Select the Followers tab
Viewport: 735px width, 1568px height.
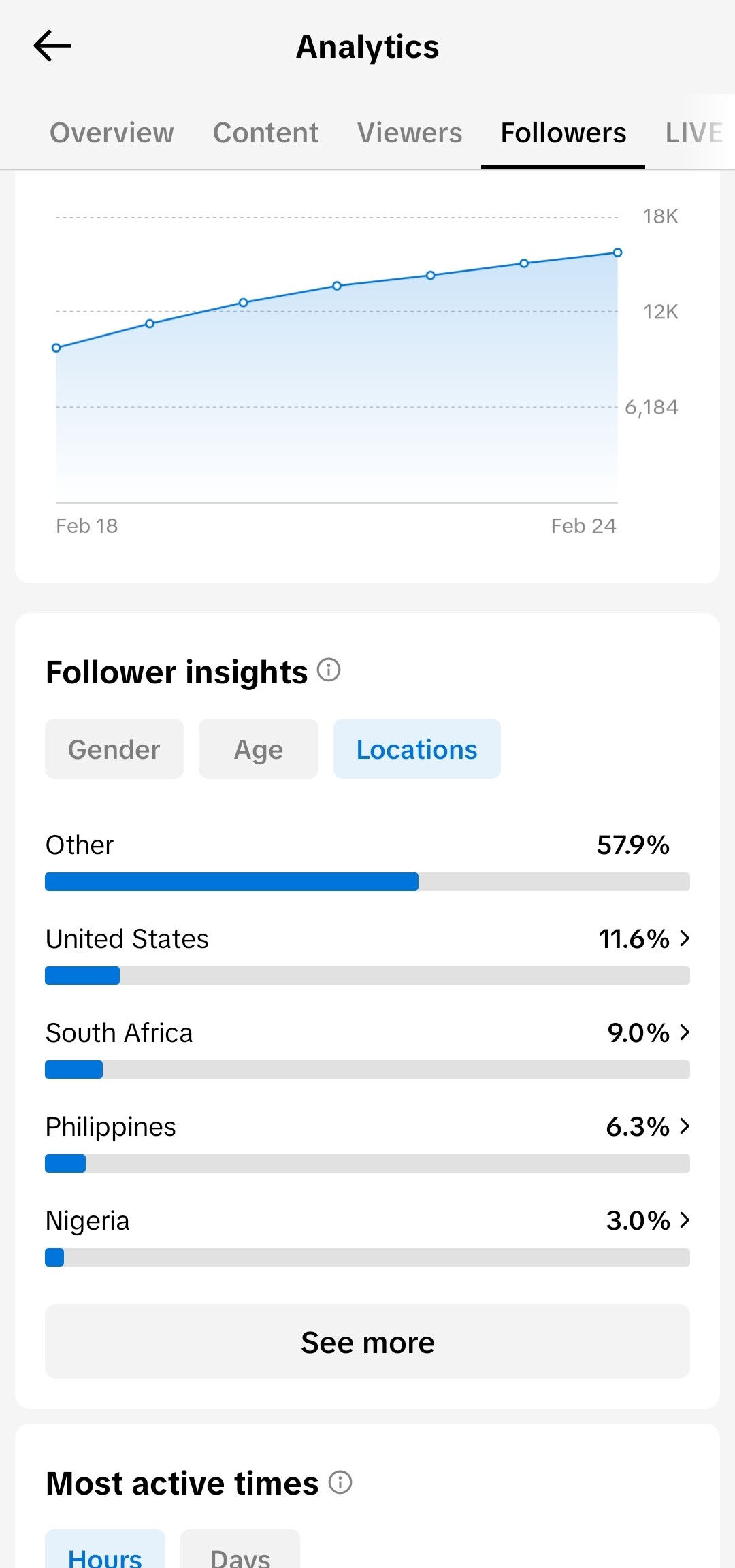[563, 133]
